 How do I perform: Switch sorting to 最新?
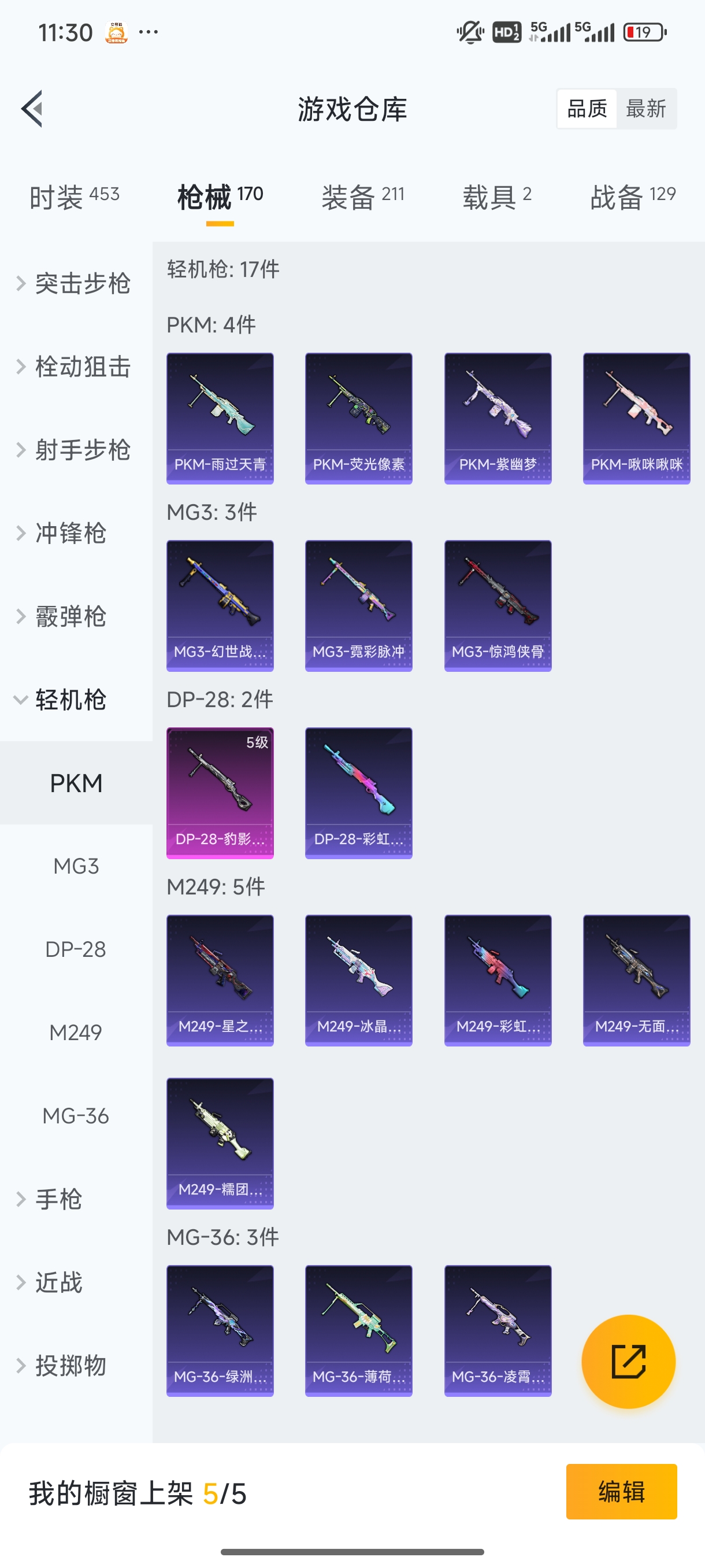(x=647, y=108)
